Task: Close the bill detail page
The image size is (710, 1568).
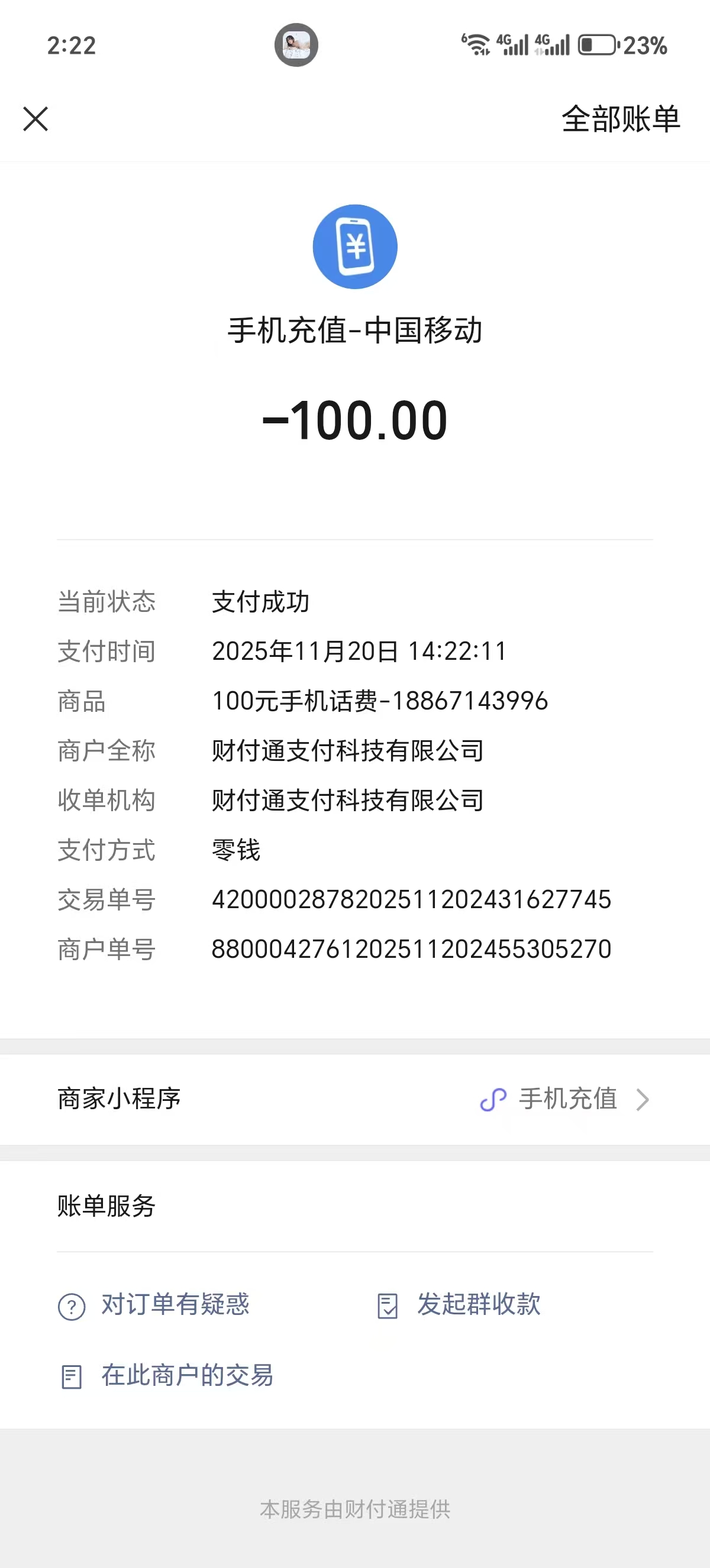Action: (x=35, y=119)
